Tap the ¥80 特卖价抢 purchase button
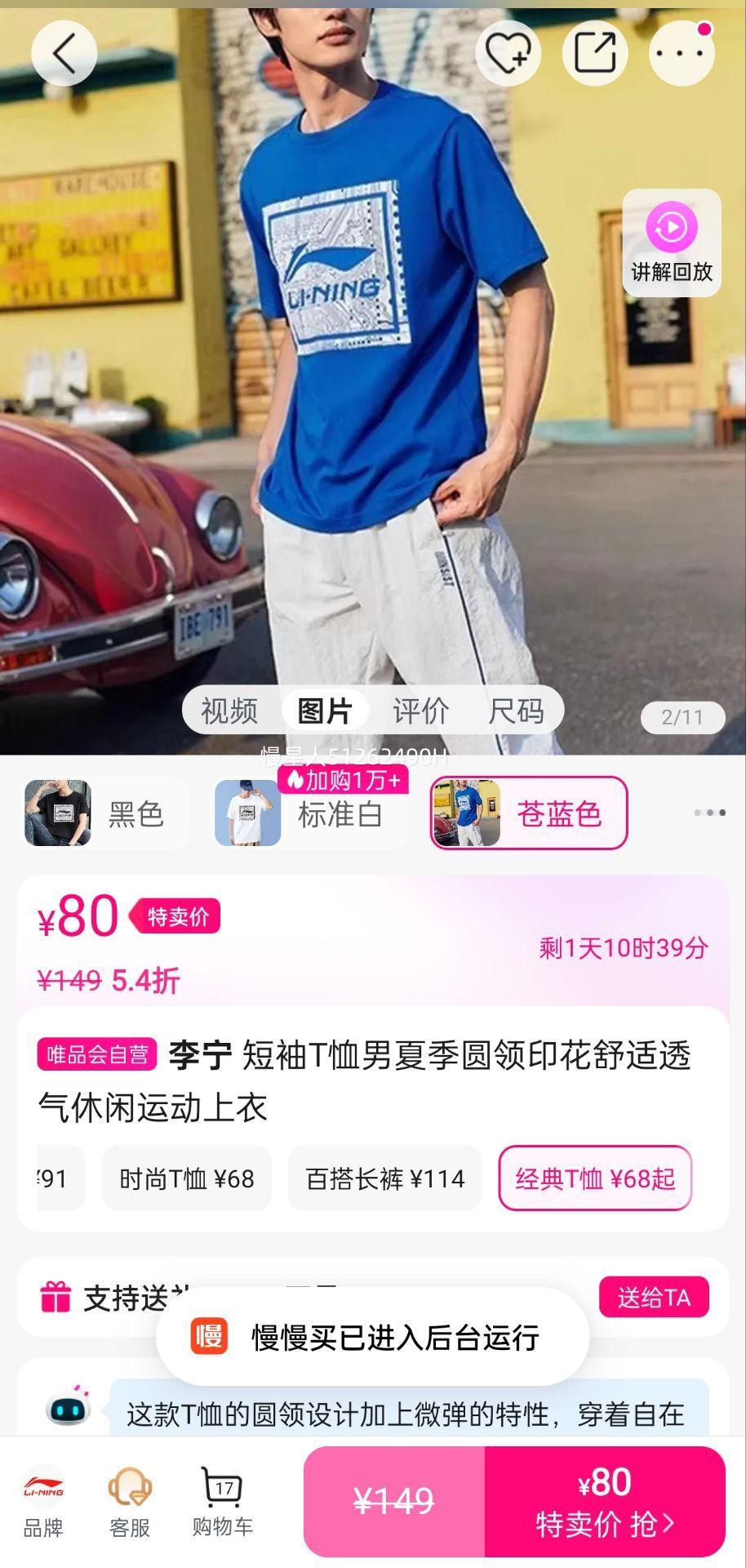This screenshot has height=1568, width=746. pos(604,1501)
